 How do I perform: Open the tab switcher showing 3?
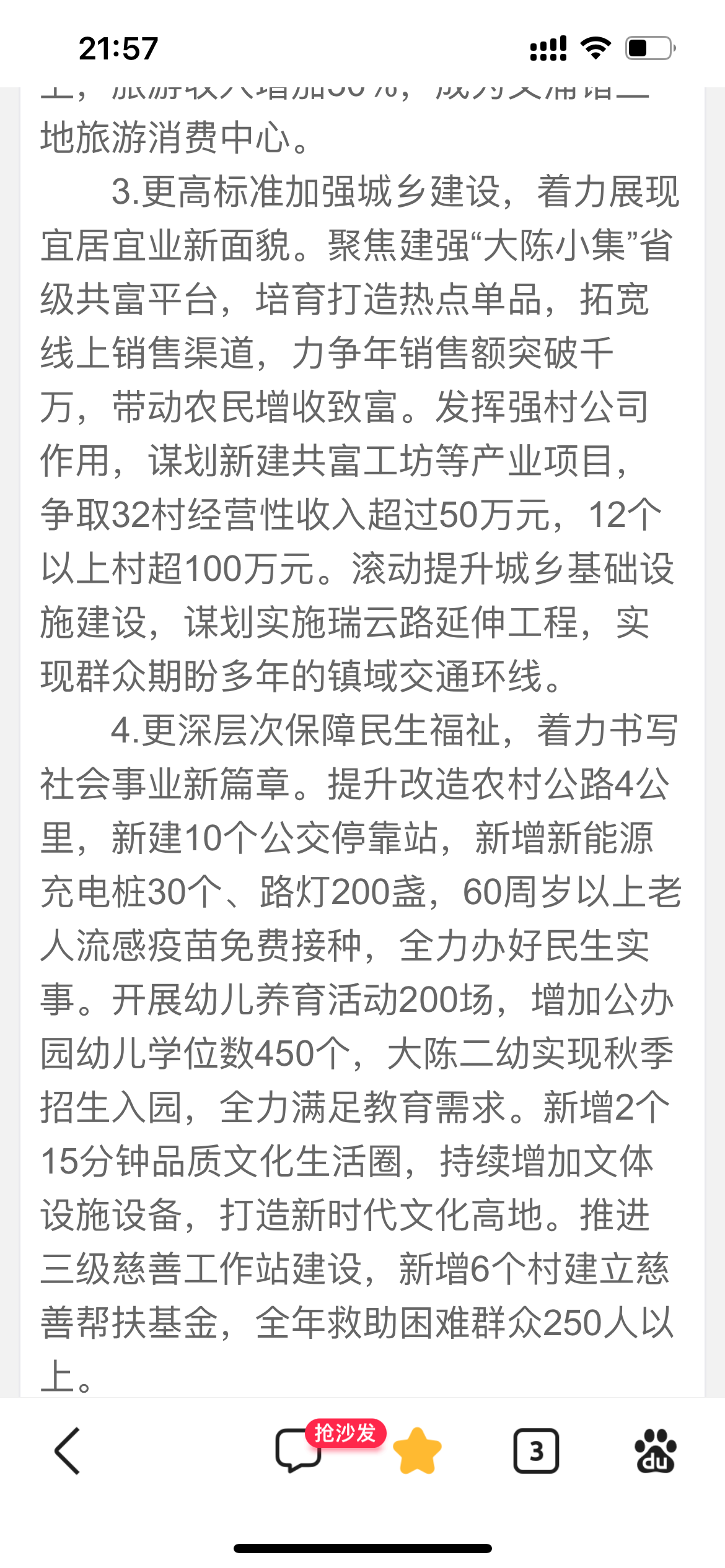(x=536, y=1451)
